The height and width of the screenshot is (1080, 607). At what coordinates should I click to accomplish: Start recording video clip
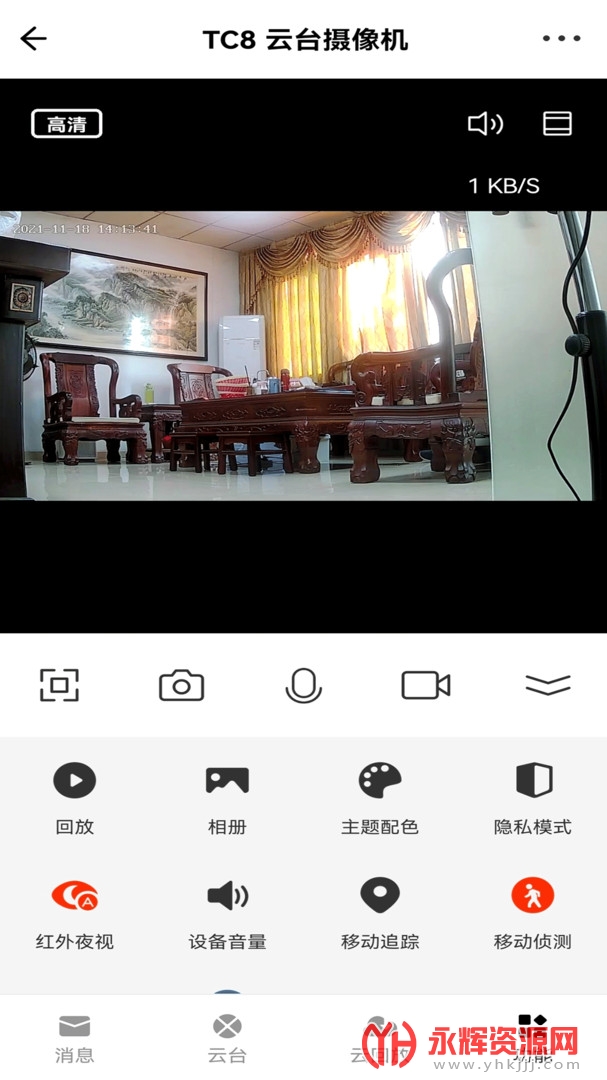(425, 686)
